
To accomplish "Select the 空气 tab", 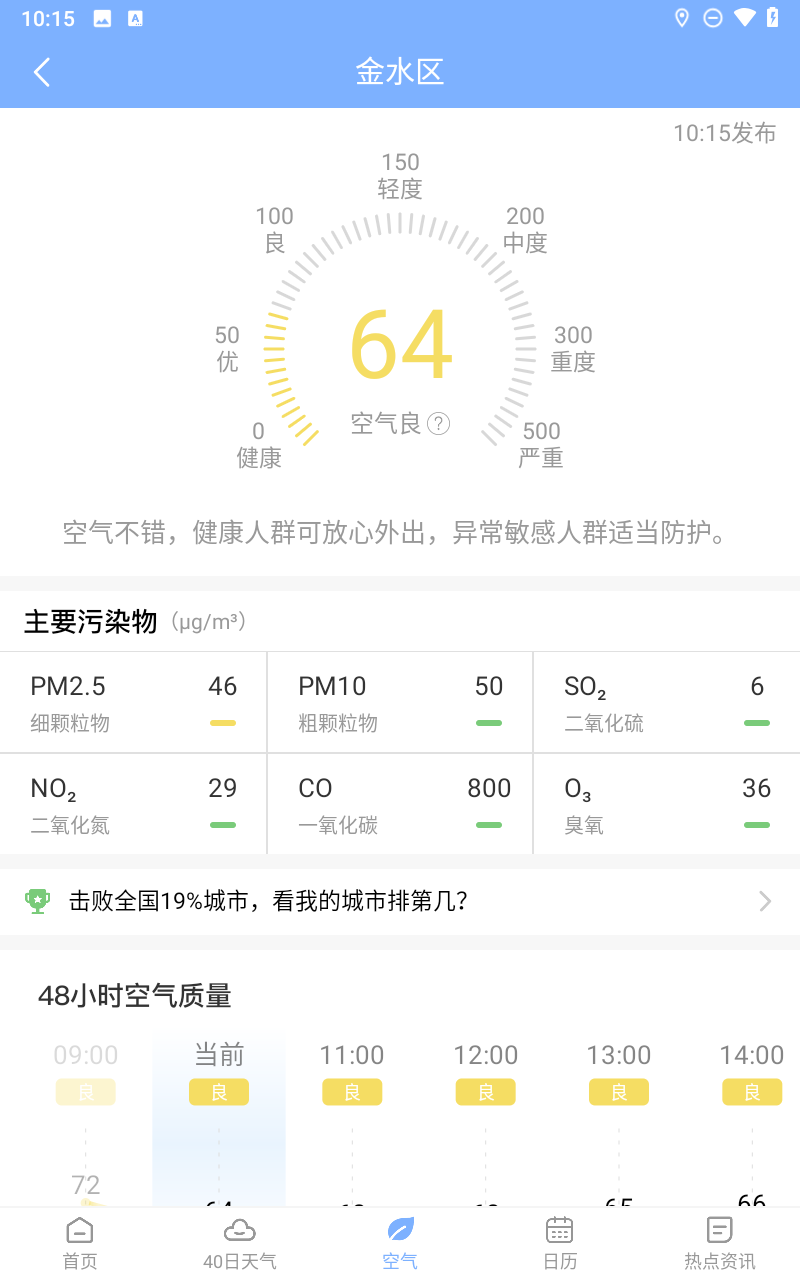I will (x=400, y=1243).
